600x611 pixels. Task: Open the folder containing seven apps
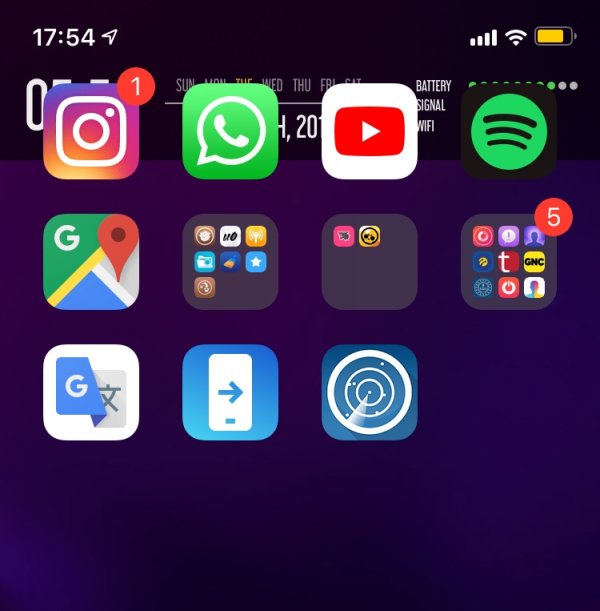point(230,262)
